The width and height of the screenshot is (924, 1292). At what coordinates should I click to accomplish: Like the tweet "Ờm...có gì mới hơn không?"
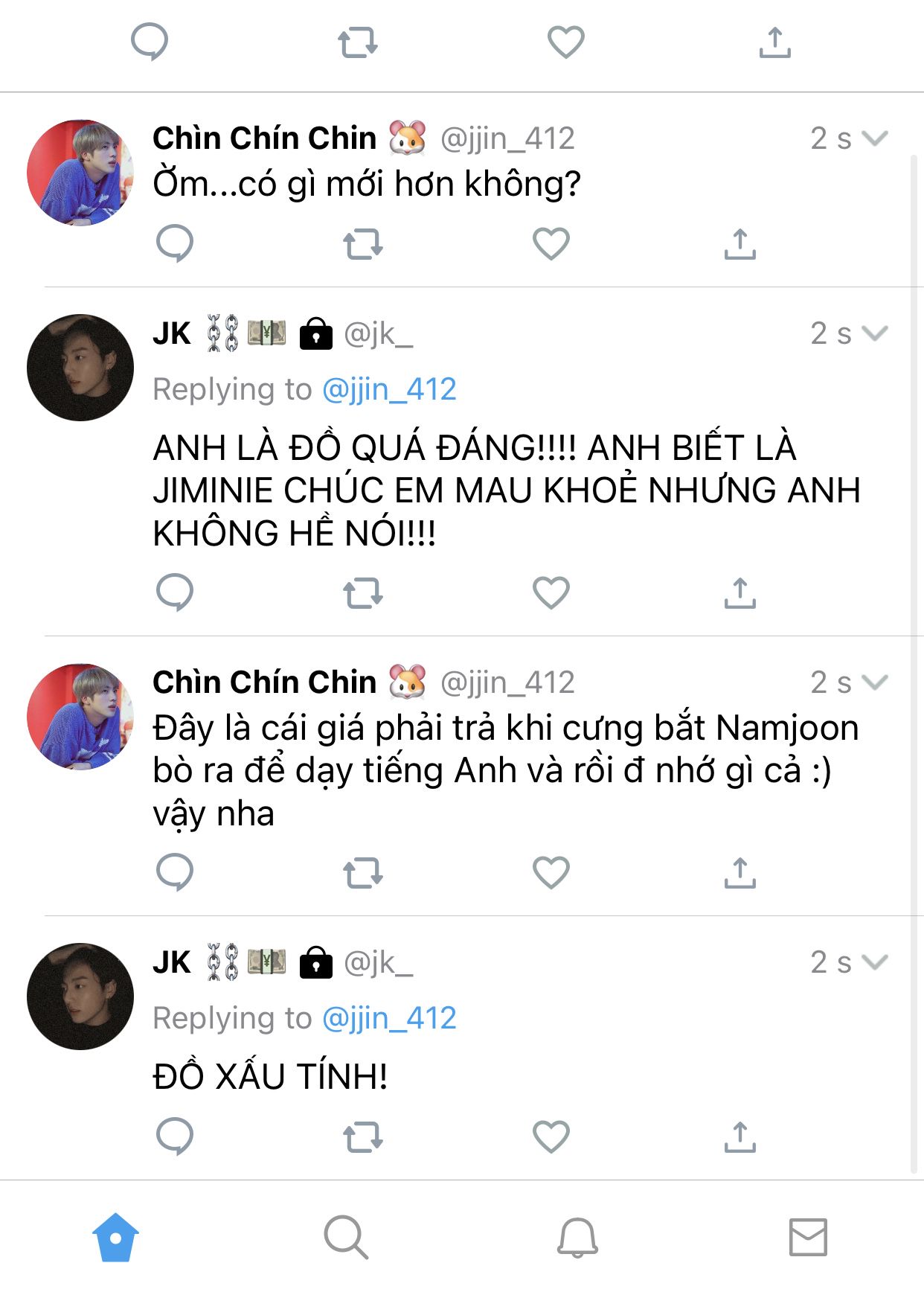(x=551, y=243)
